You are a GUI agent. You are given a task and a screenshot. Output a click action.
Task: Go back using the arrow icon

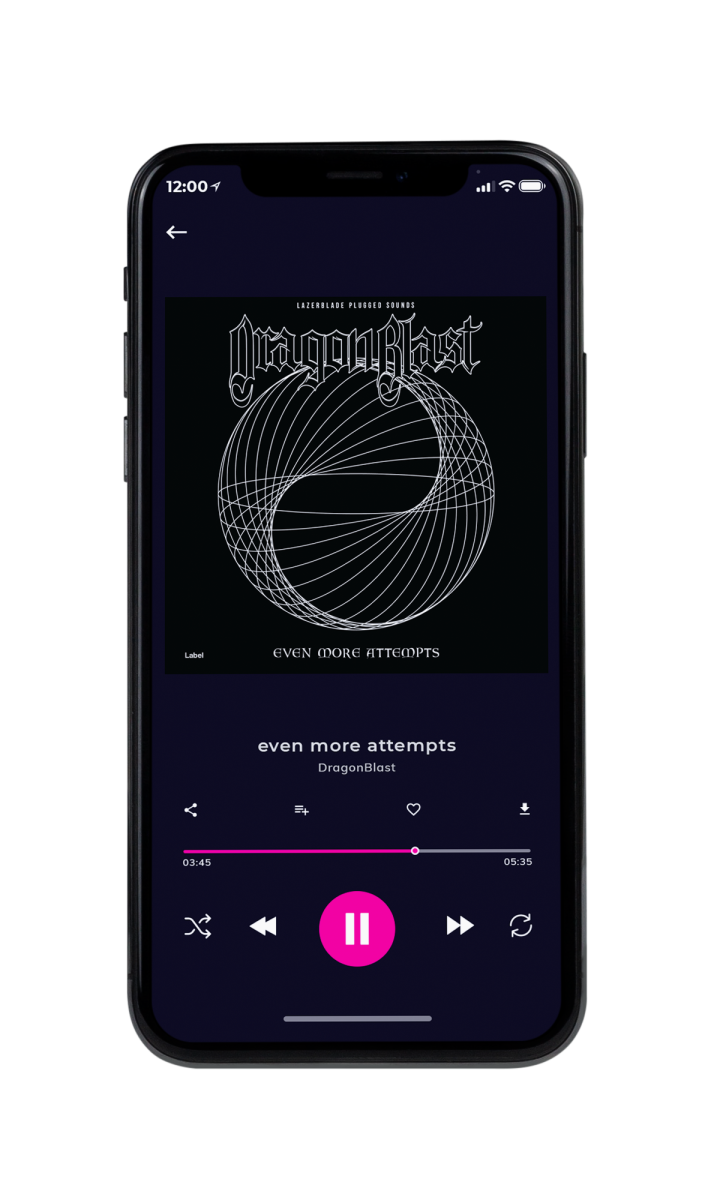tap(177, 232)
